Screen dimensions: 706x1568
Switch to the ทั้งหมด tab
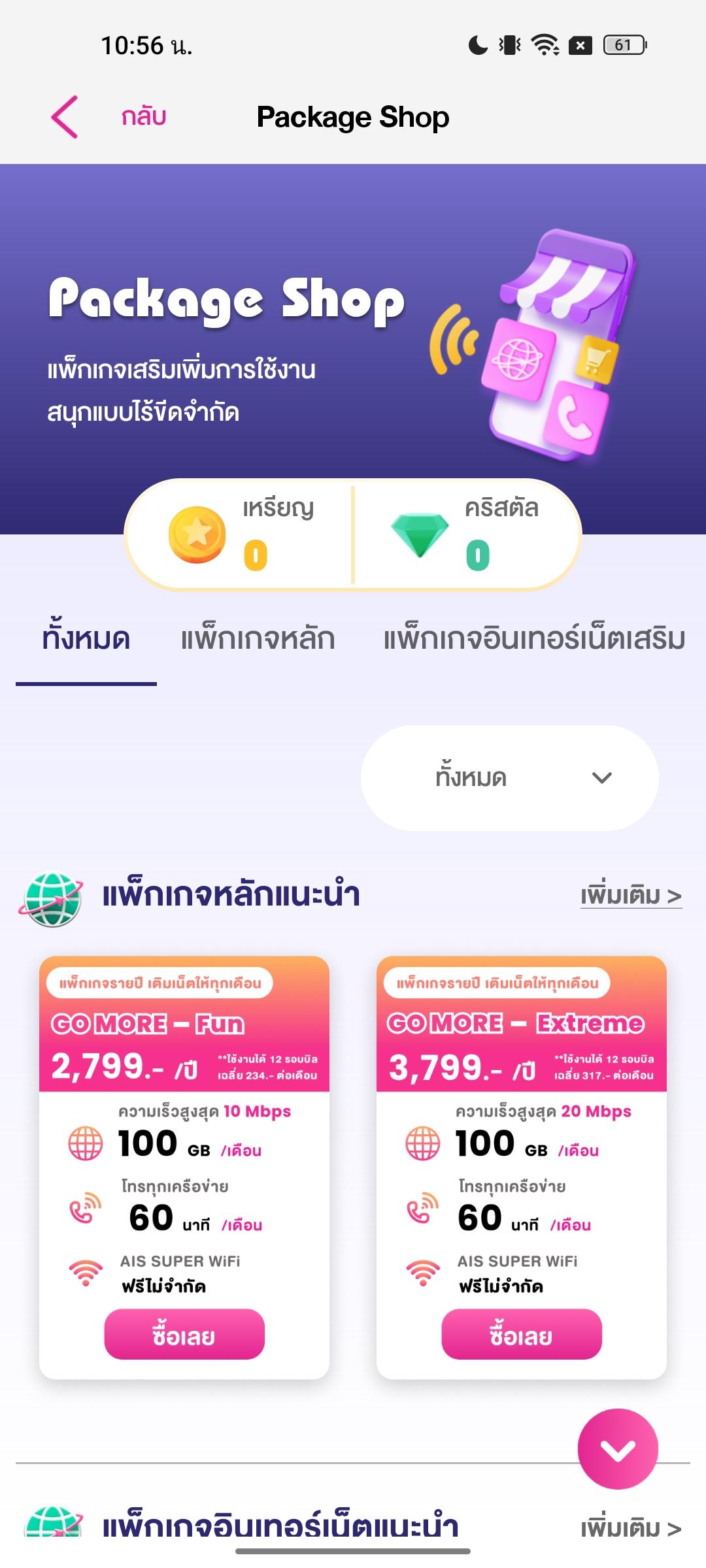(86, 639)
